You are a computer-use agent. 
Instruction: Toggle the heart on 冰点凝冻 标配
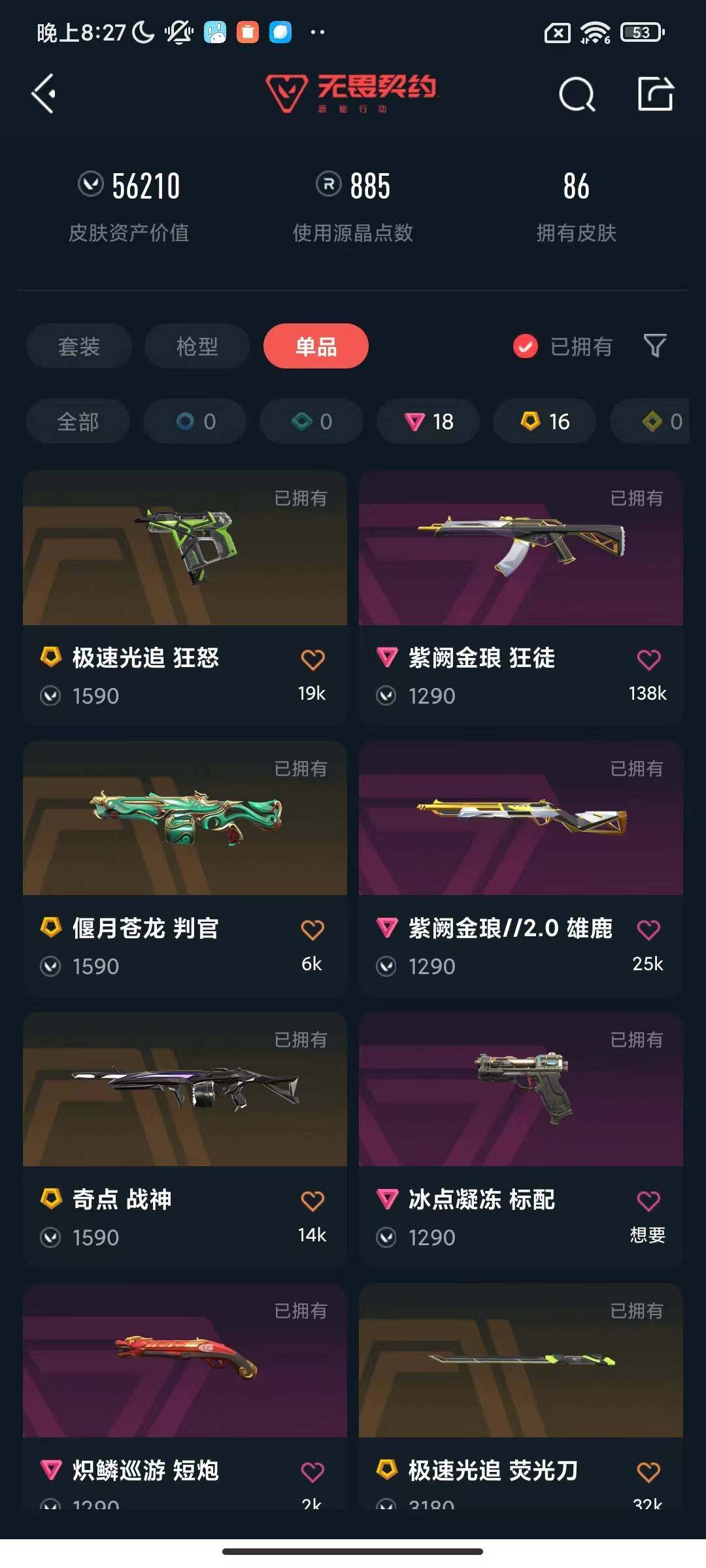click(x=648, y=1200)
